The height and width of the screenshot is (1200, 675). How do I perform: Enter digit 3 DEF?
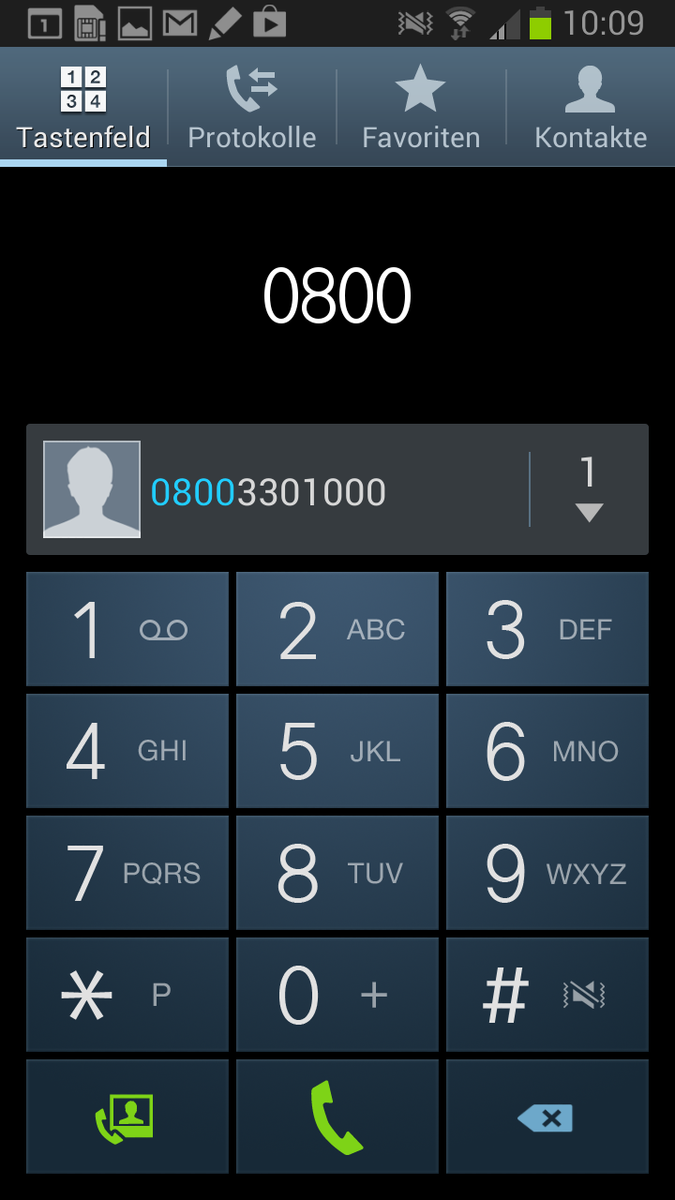pos(547,629)
